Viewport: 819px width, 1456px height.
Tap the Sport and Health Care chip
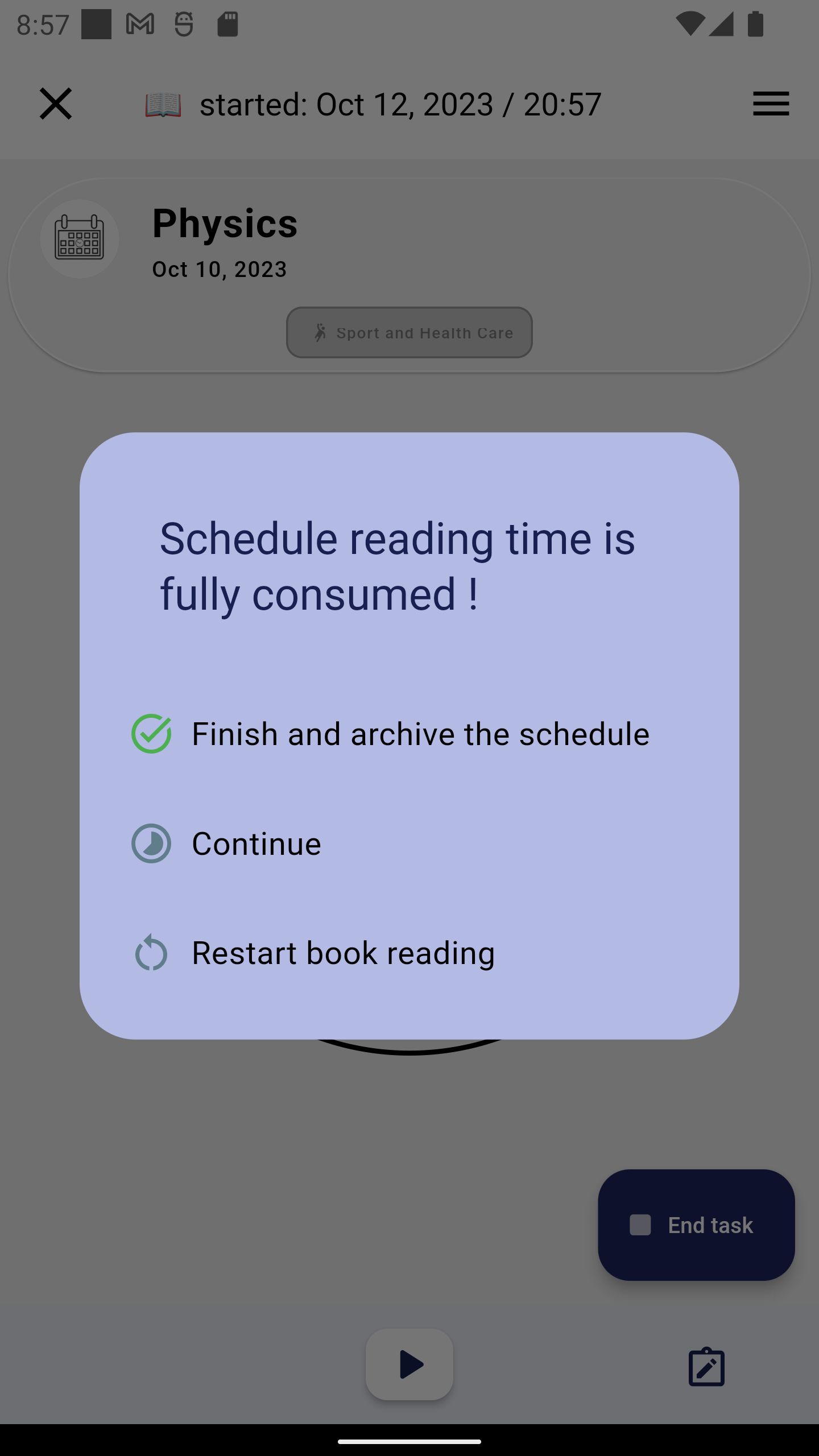[x=409, y=333]
